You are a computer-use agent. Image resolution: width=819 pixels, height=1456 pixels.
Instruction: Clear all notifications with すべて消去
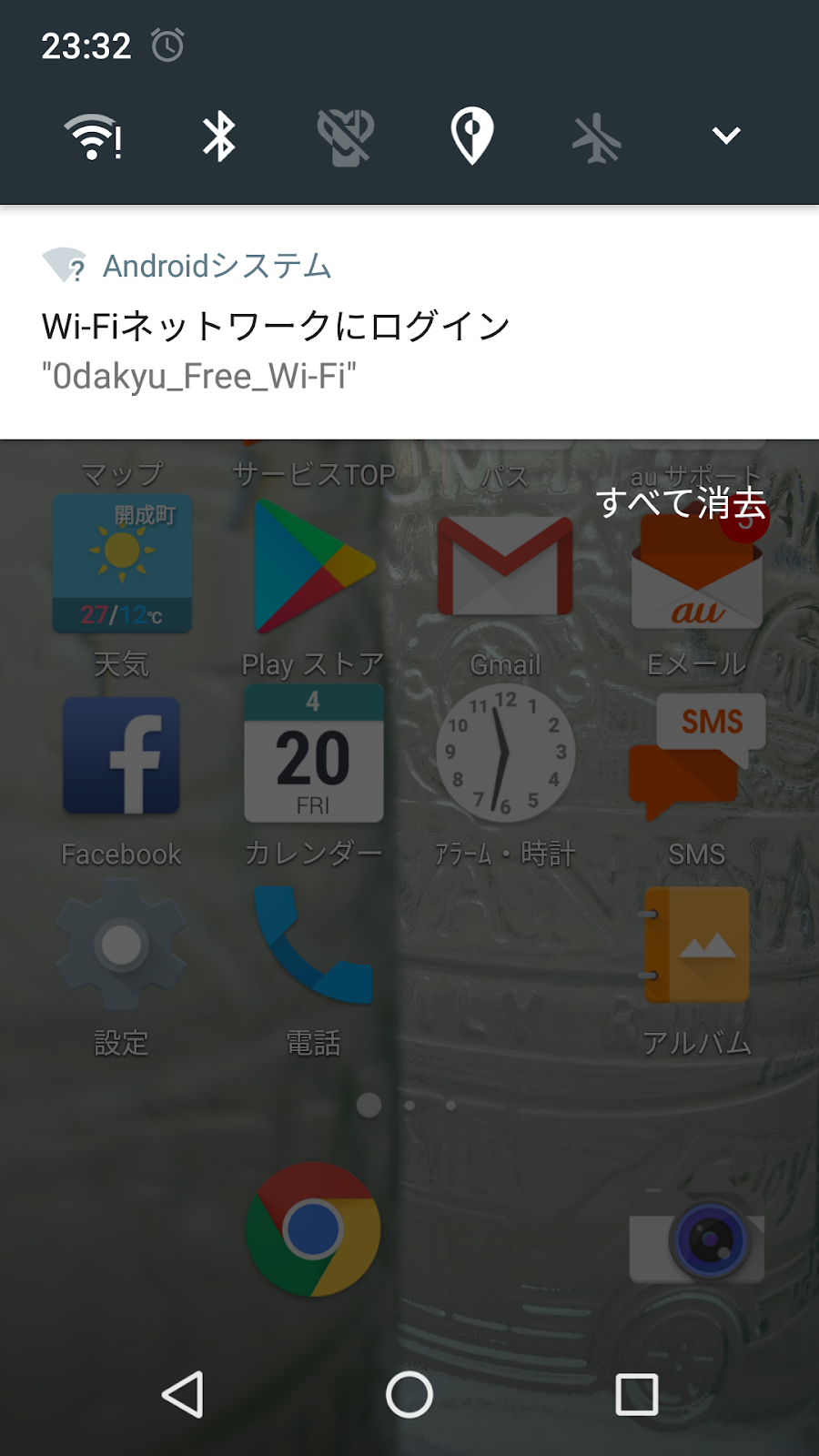tap(681, 502)
